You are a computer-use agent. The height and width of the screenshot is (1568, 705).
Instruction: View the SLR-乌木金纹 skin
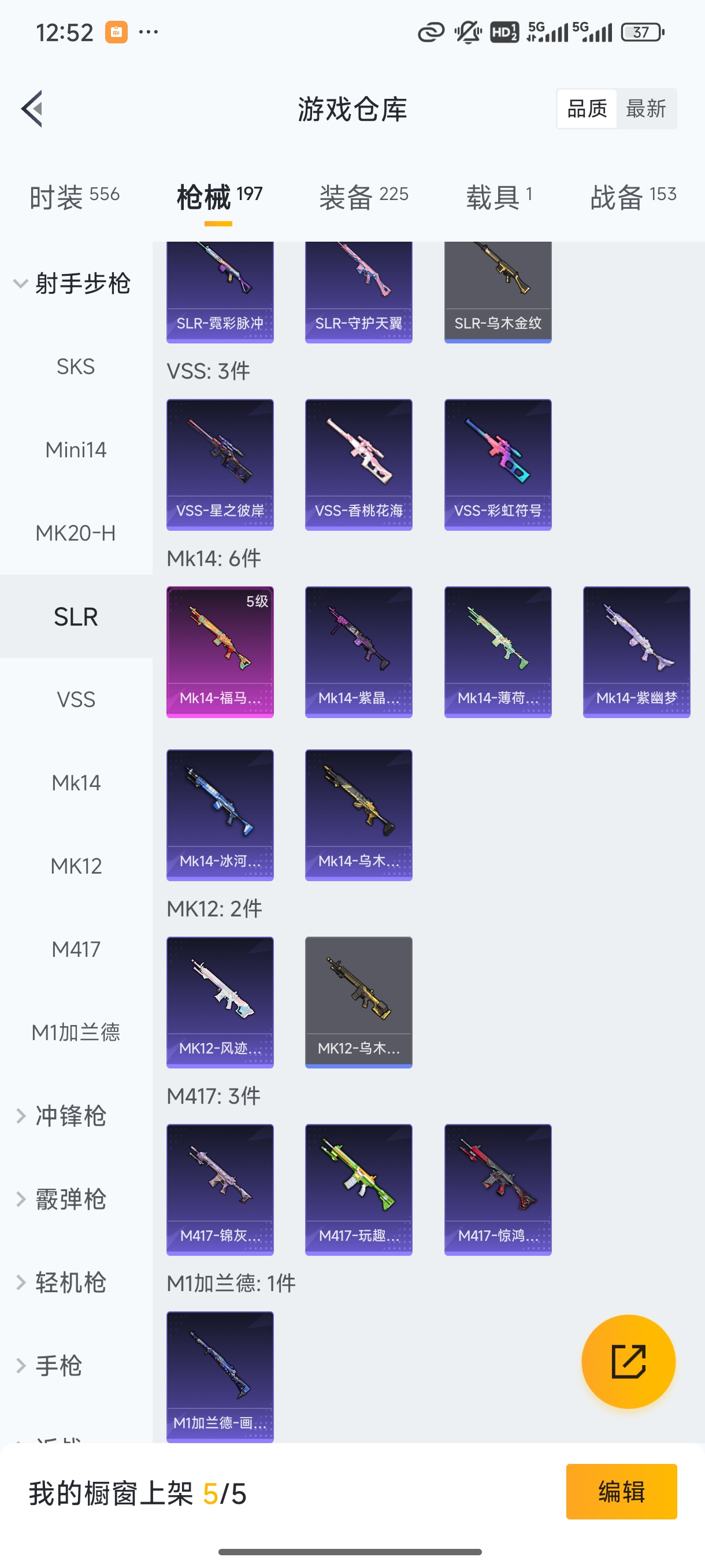click(x=498, y=292)
